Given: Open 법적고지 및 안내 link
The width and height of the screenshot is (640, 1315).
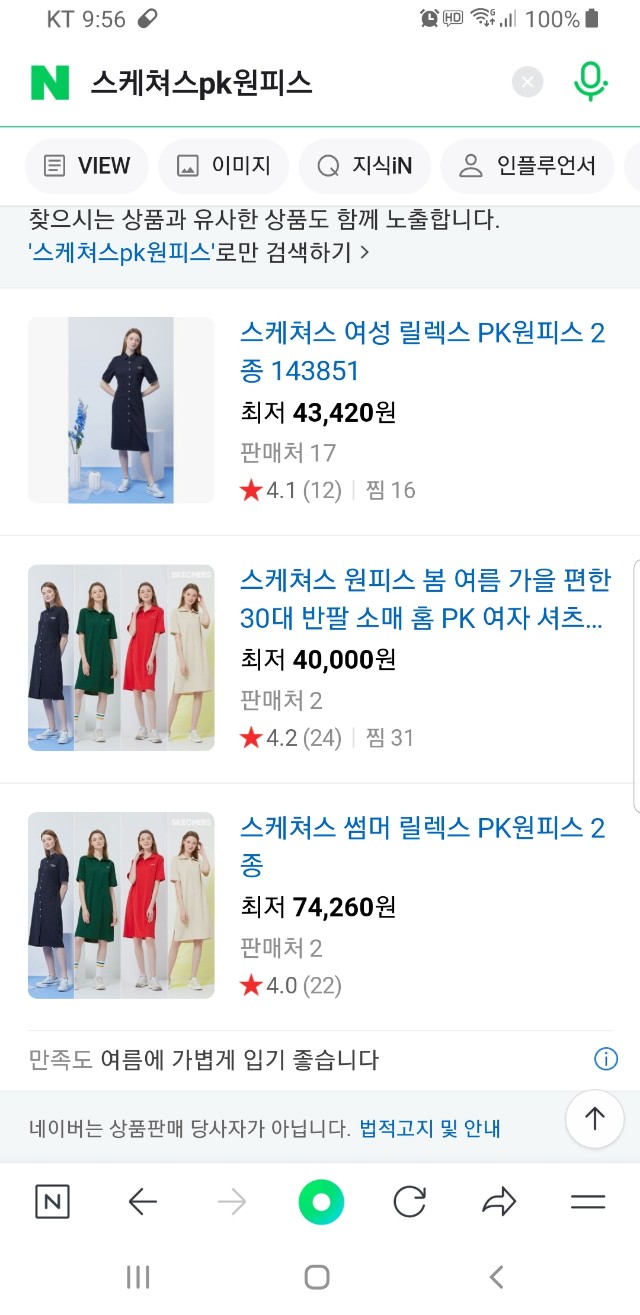Looking at the screenshot, I should pos(430,1129).
